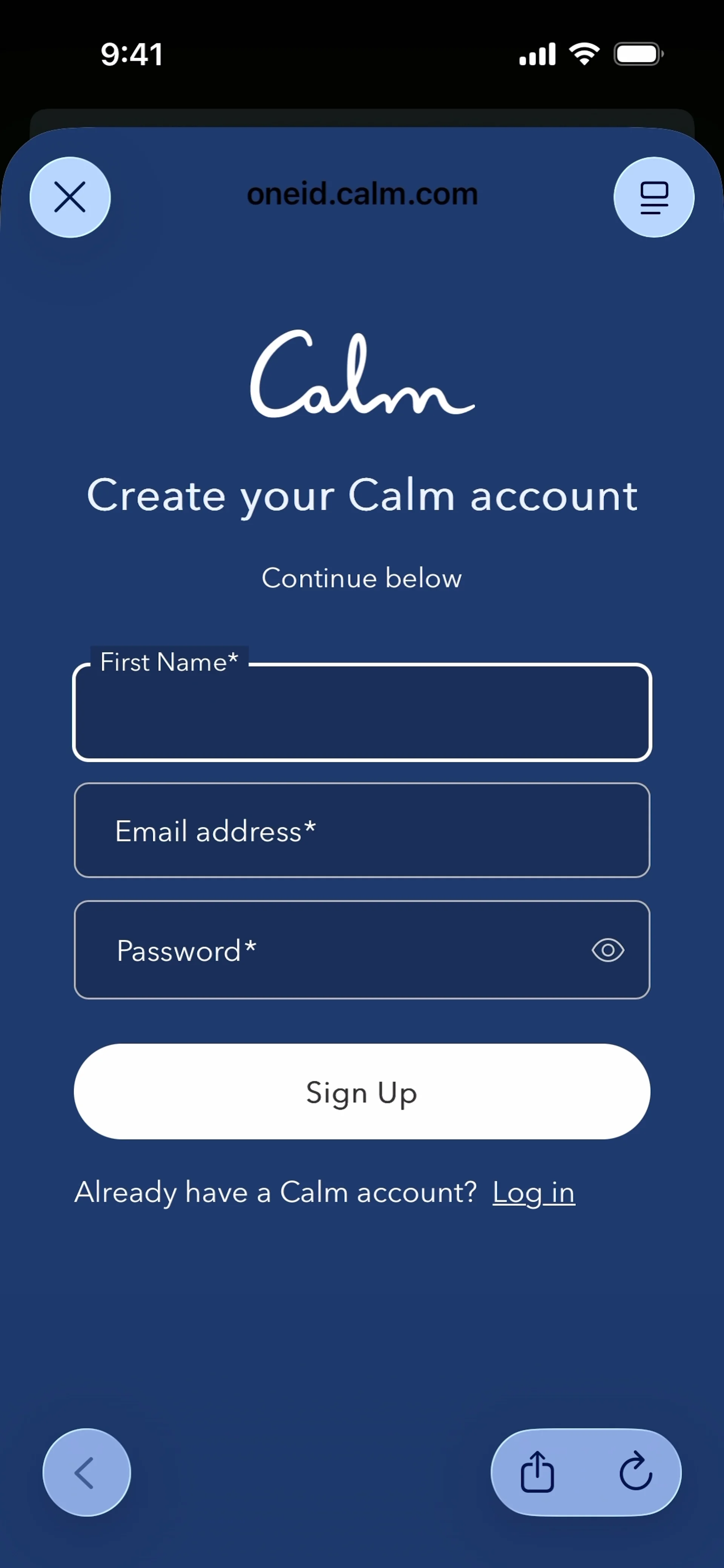Screen dimensions: 724x1568
Task: Focus the First Name field
Action: [362, 711]
